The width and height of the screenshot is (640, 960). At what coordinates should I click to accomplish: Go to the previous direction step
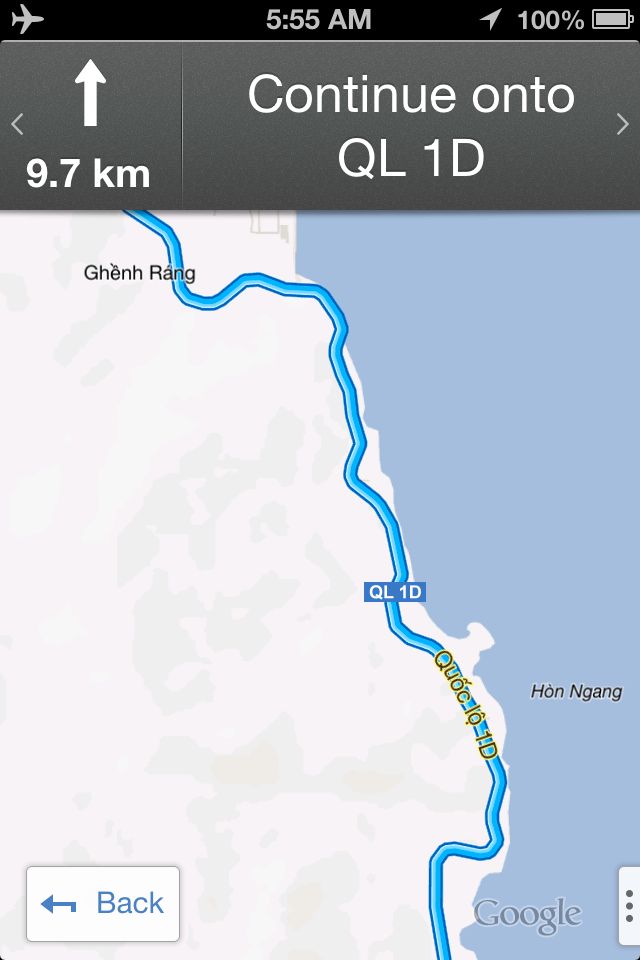coord(16,125)
